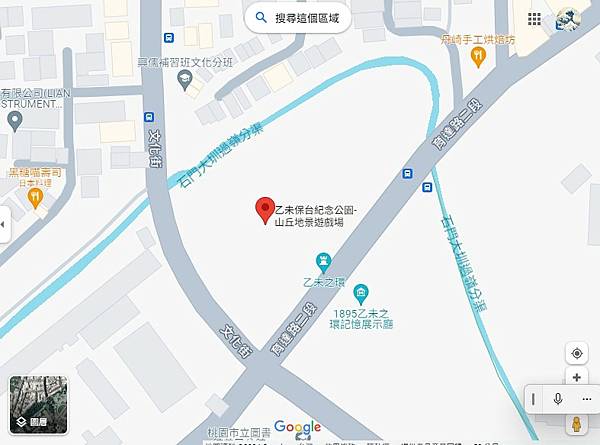Expand the collapsed side panel arrow
The height and width of the screenshot is (445, 600).
coord(3,224)
